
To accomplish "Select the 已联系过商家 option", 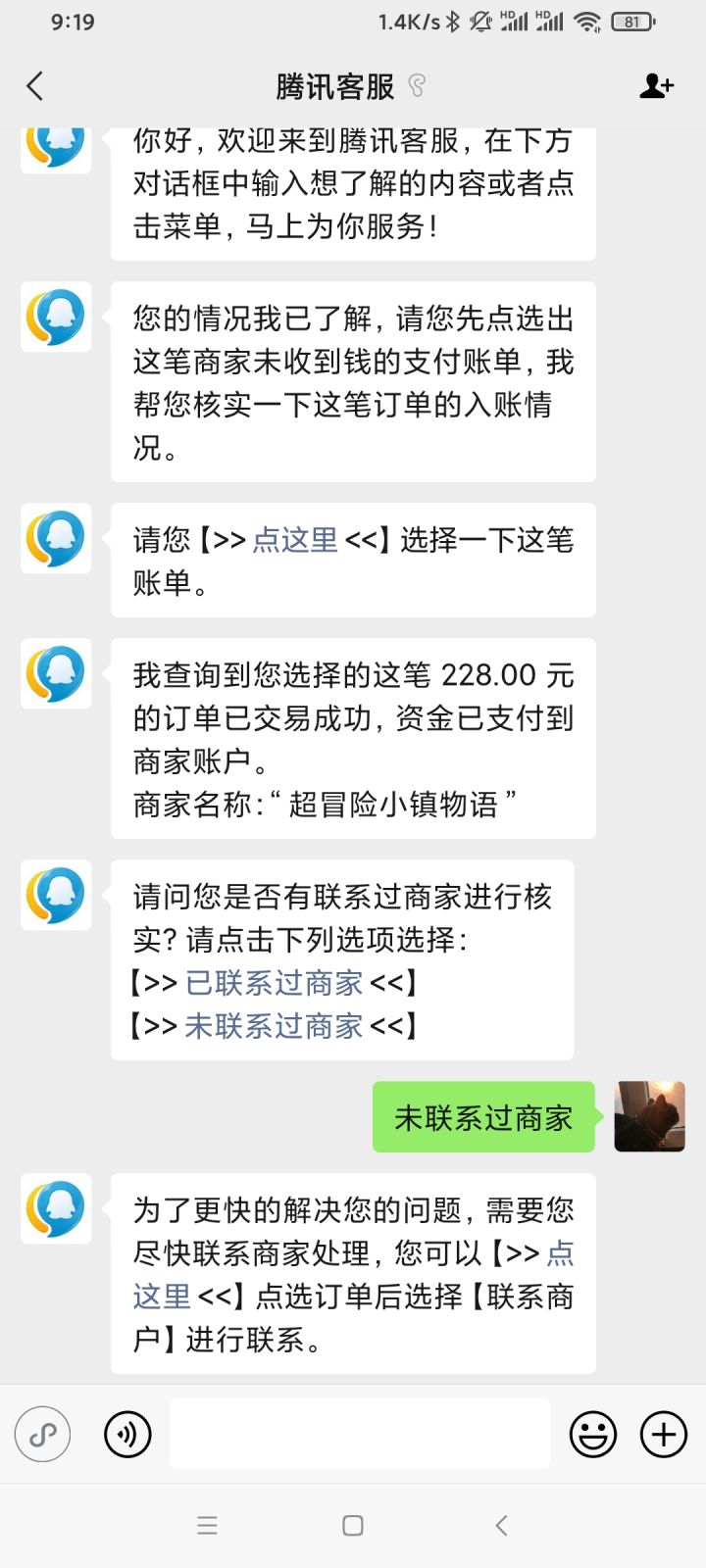I will point(275,983).
